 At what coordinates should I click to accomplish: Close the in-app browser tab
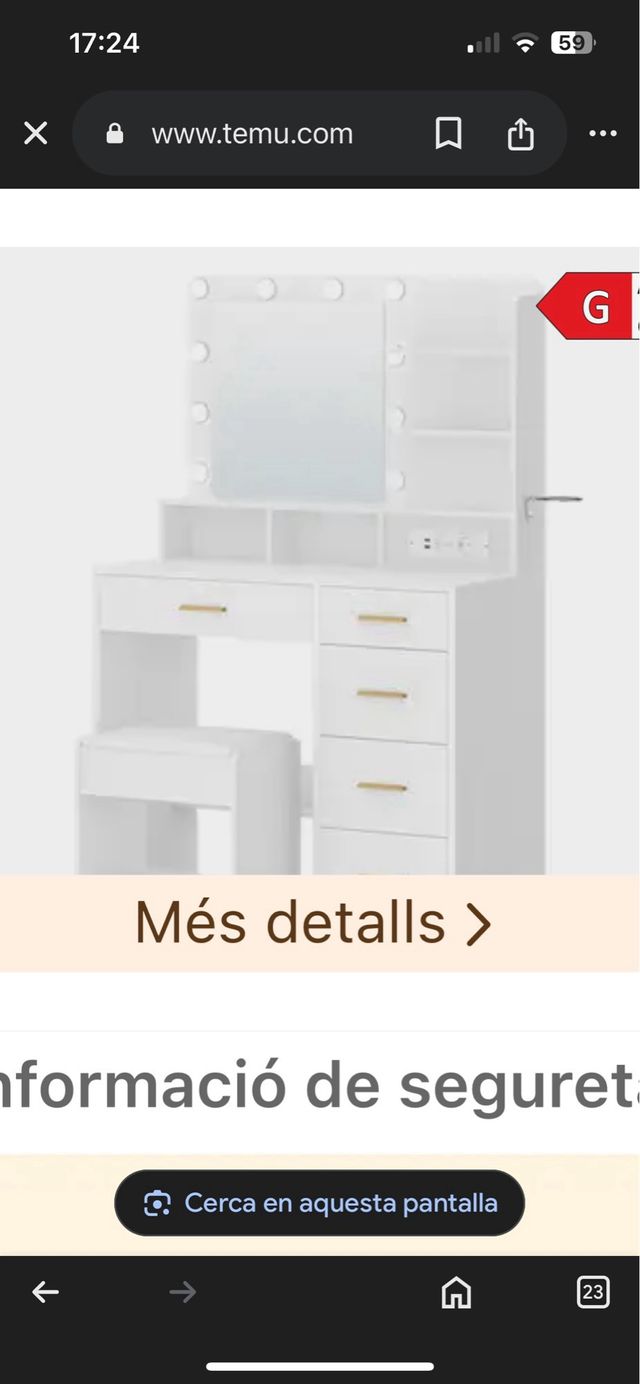(x=35, y=134)
